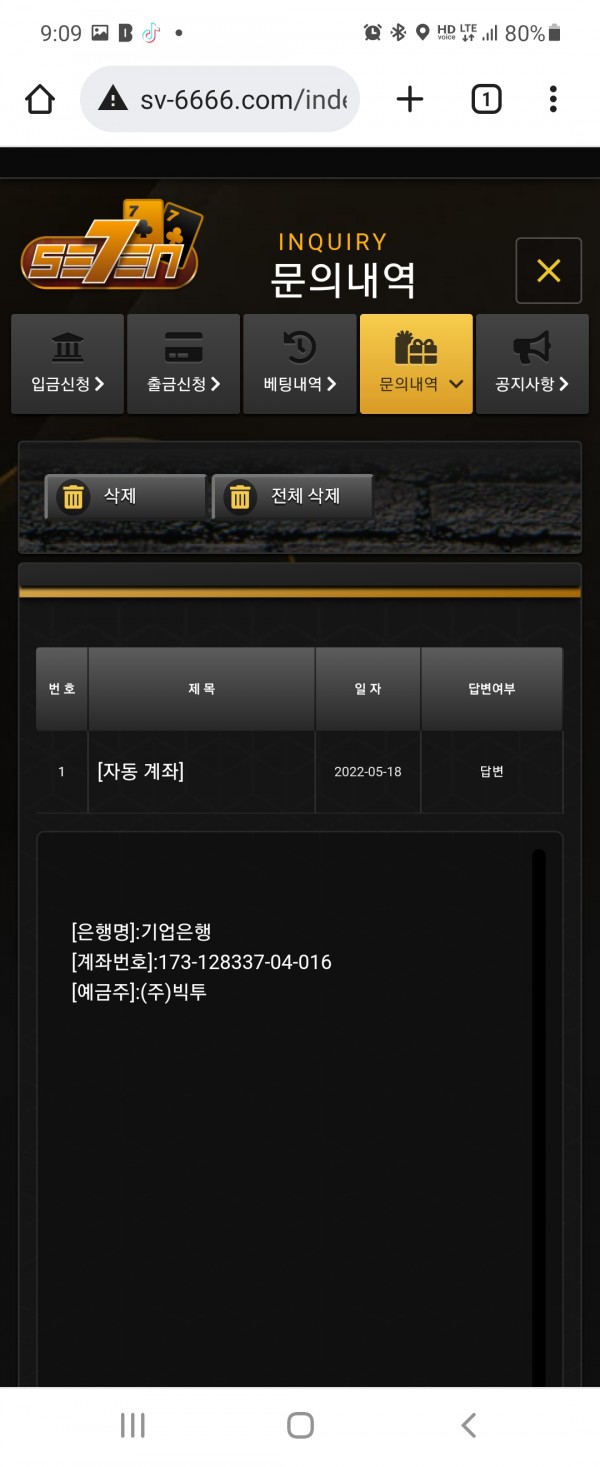Close the 문의내역 inquiry panel
The height and width of the screenshot is (1467, 600).
pos(548,270)
